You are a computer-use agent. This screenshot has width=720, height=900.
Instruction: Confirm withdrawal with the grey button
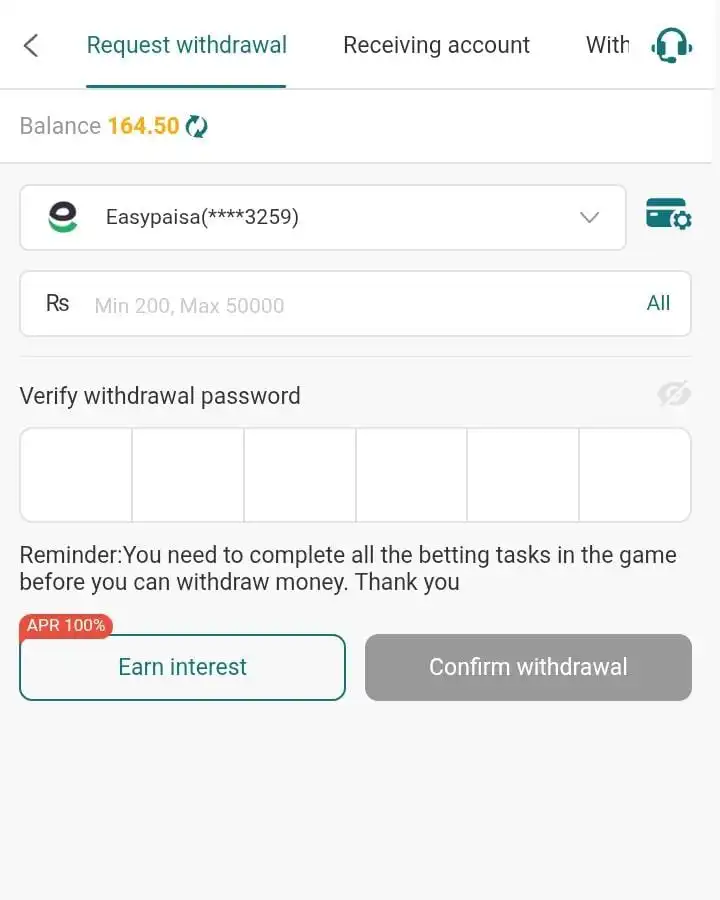528,667
